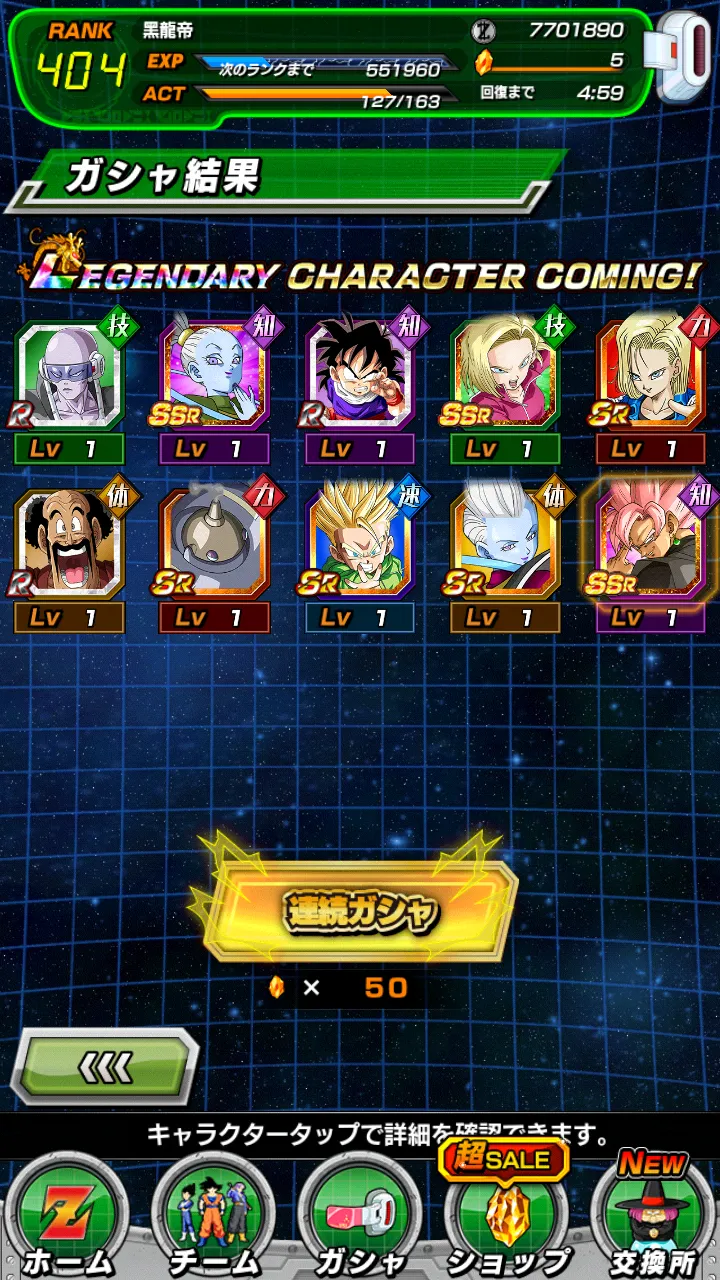Open the Android 18 SR 力 character card

click(652, 375)
